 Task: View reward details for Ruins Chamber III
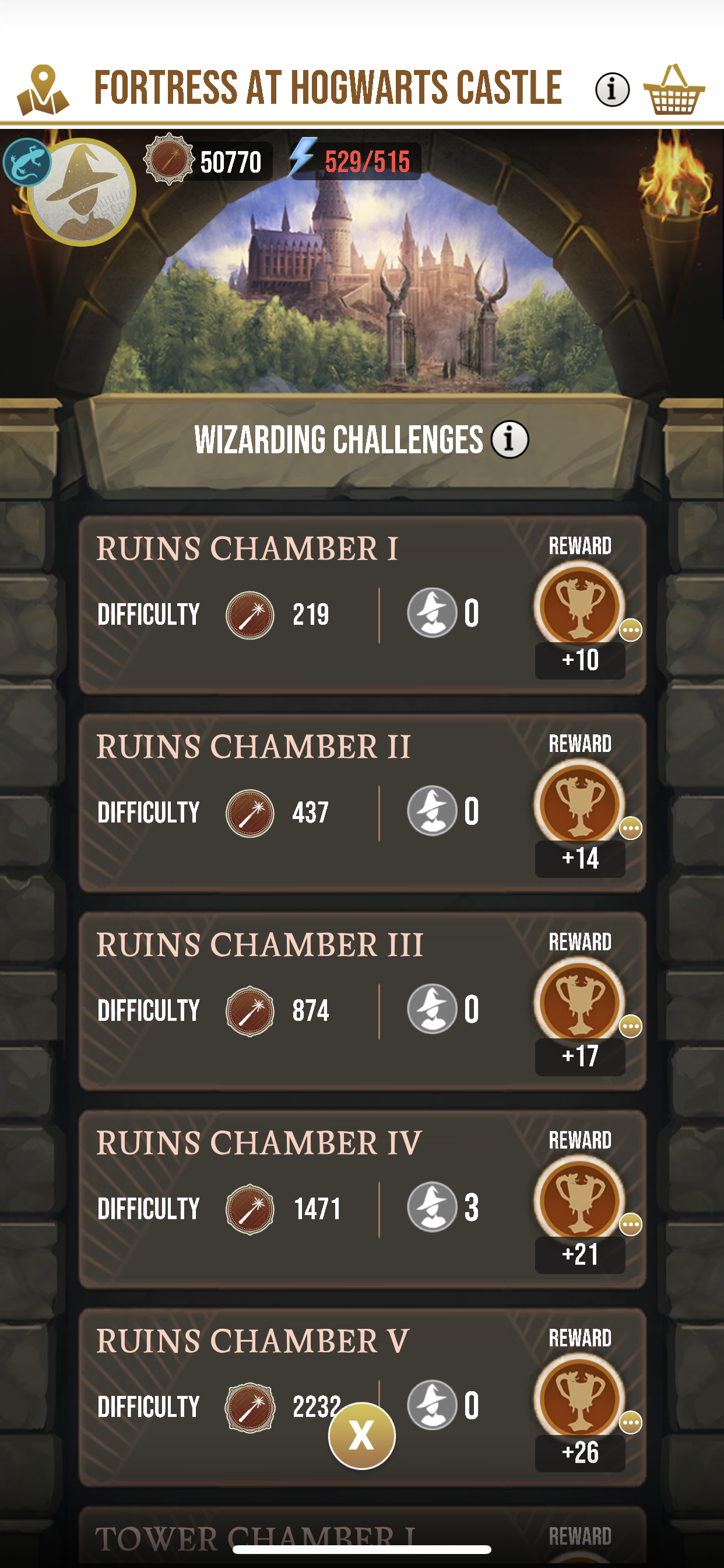click(630, 1026)
